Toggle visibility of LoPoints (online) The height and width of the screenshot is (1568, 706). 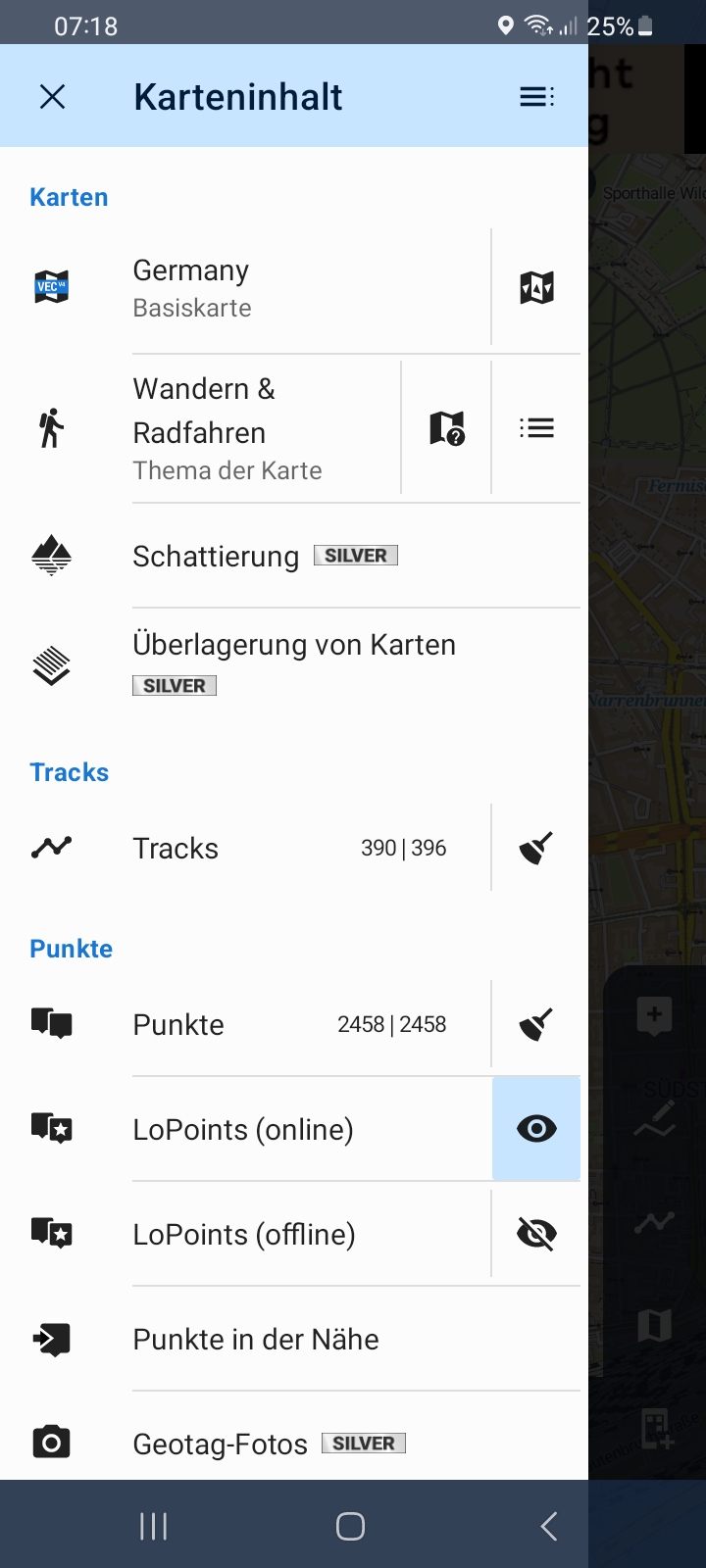[536, 1129]
